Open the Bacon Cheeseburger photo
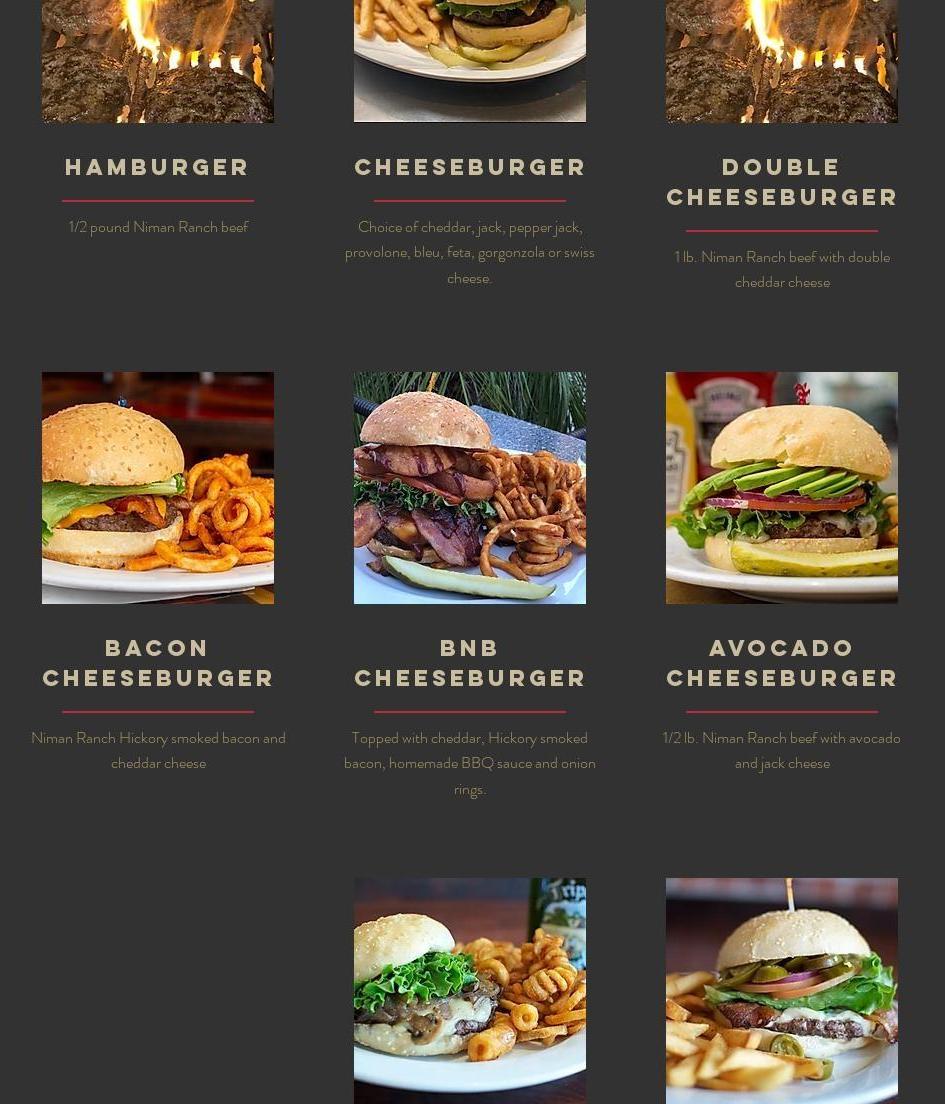 (x=158, y=488)
